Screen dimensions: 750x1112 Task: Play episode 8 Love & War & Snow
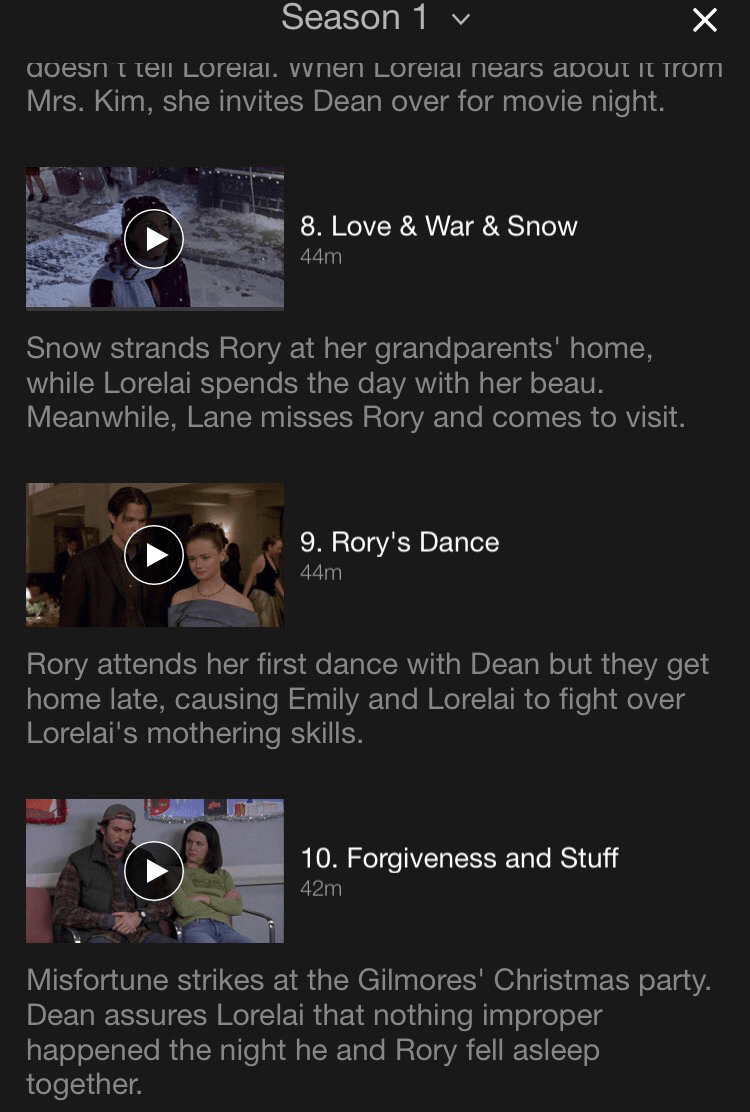pos(154,239)
